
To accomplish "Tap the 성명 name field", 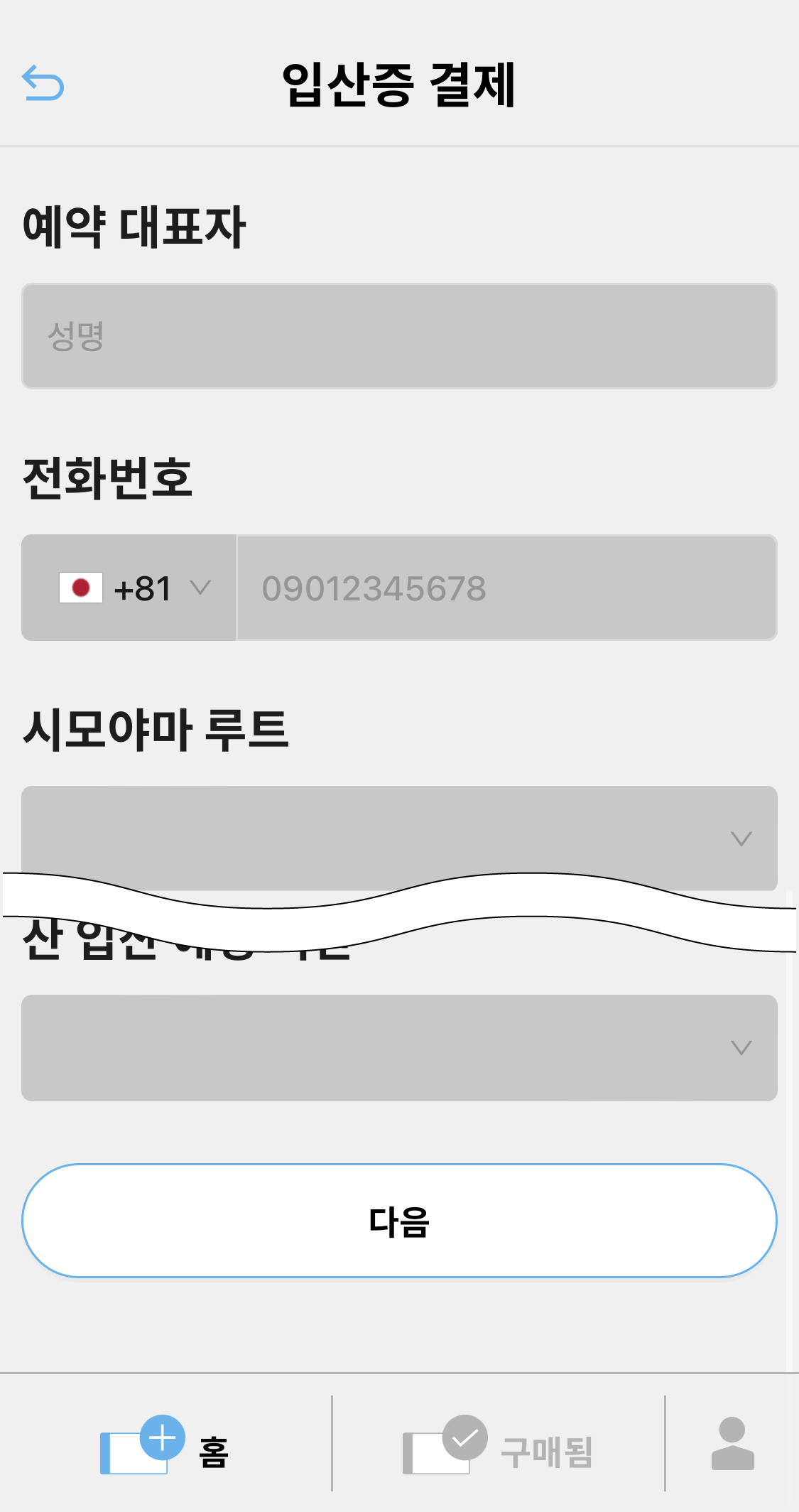I will pyautogui.click(x=399, y=336).
